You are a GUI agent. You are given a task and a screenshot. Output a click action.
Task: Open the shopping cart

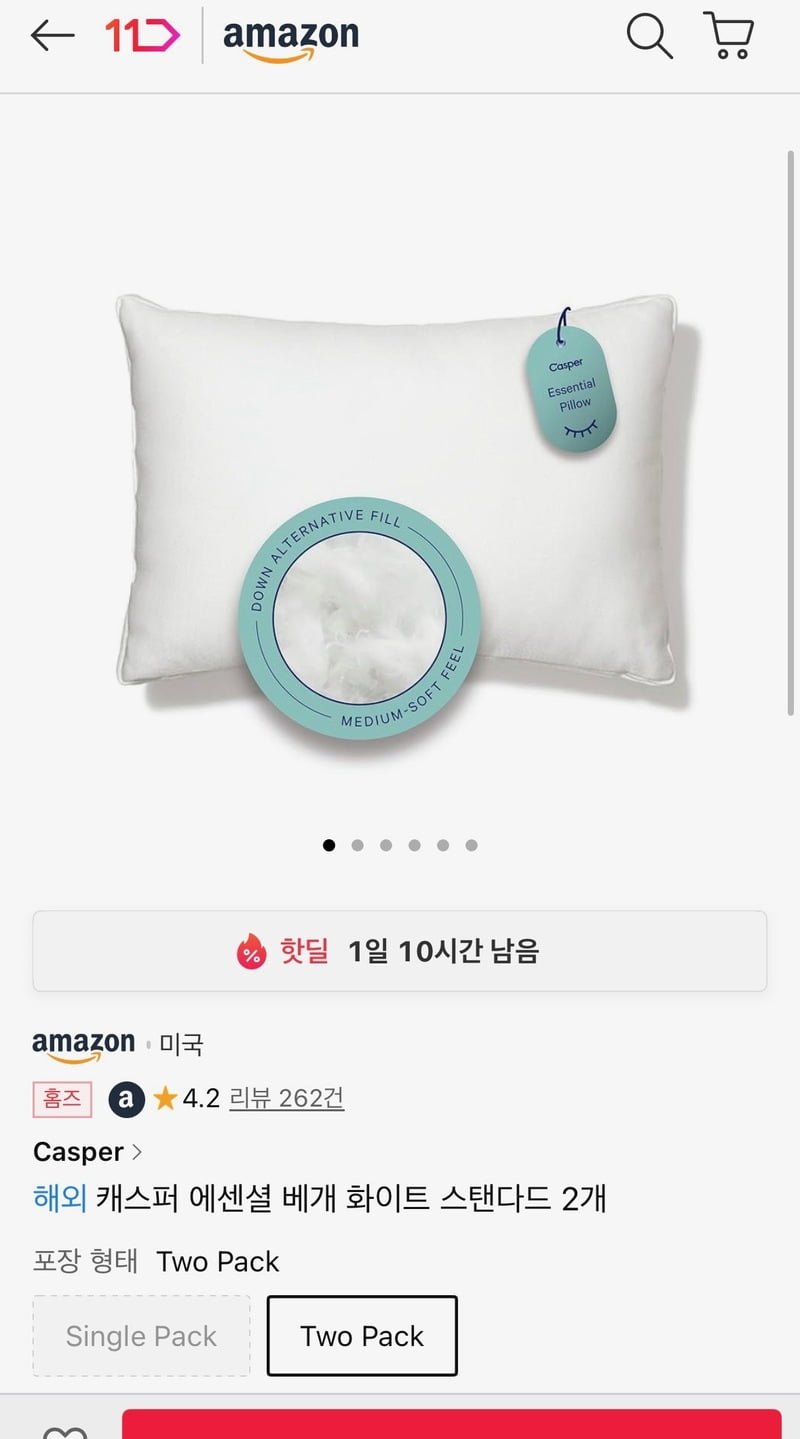pyautogui.click(x=729, y=37)
